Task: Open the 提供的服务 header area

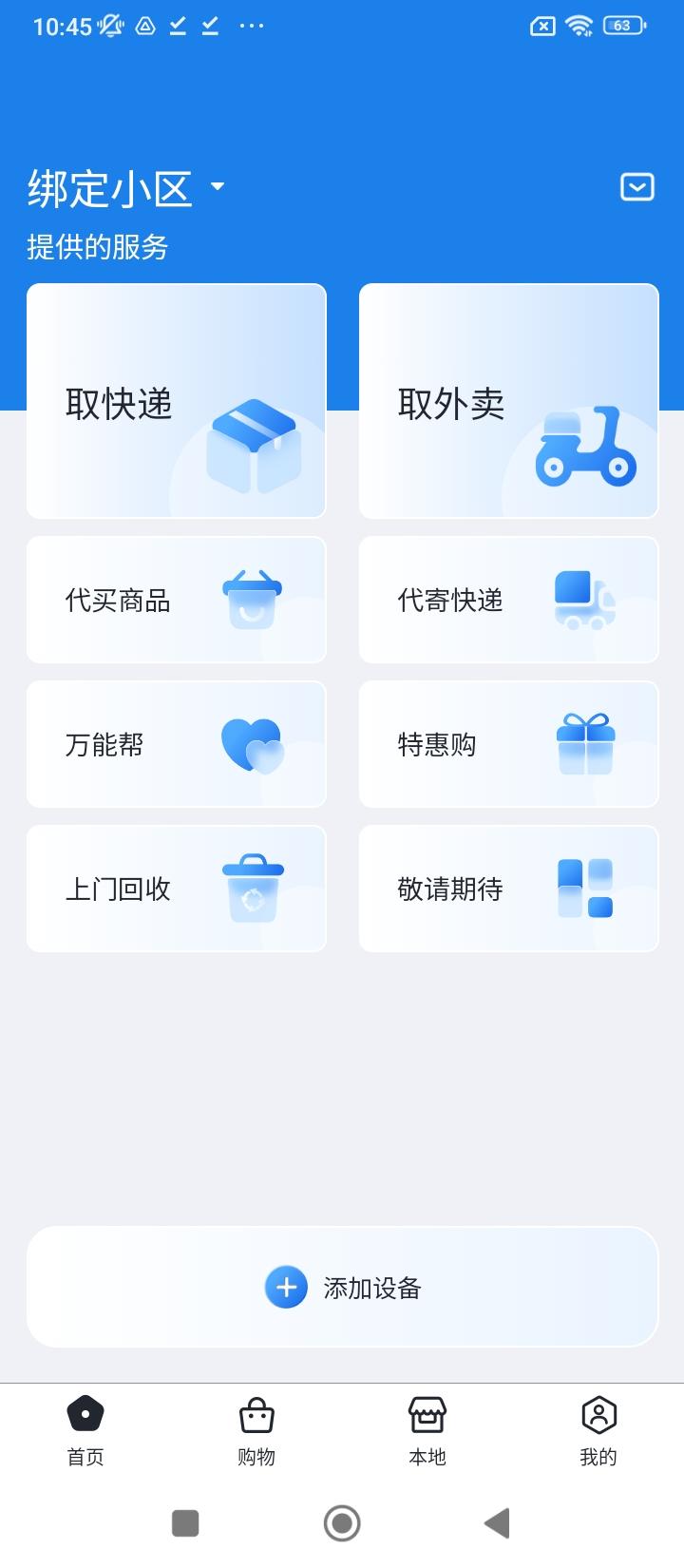Action: (98, 248)
